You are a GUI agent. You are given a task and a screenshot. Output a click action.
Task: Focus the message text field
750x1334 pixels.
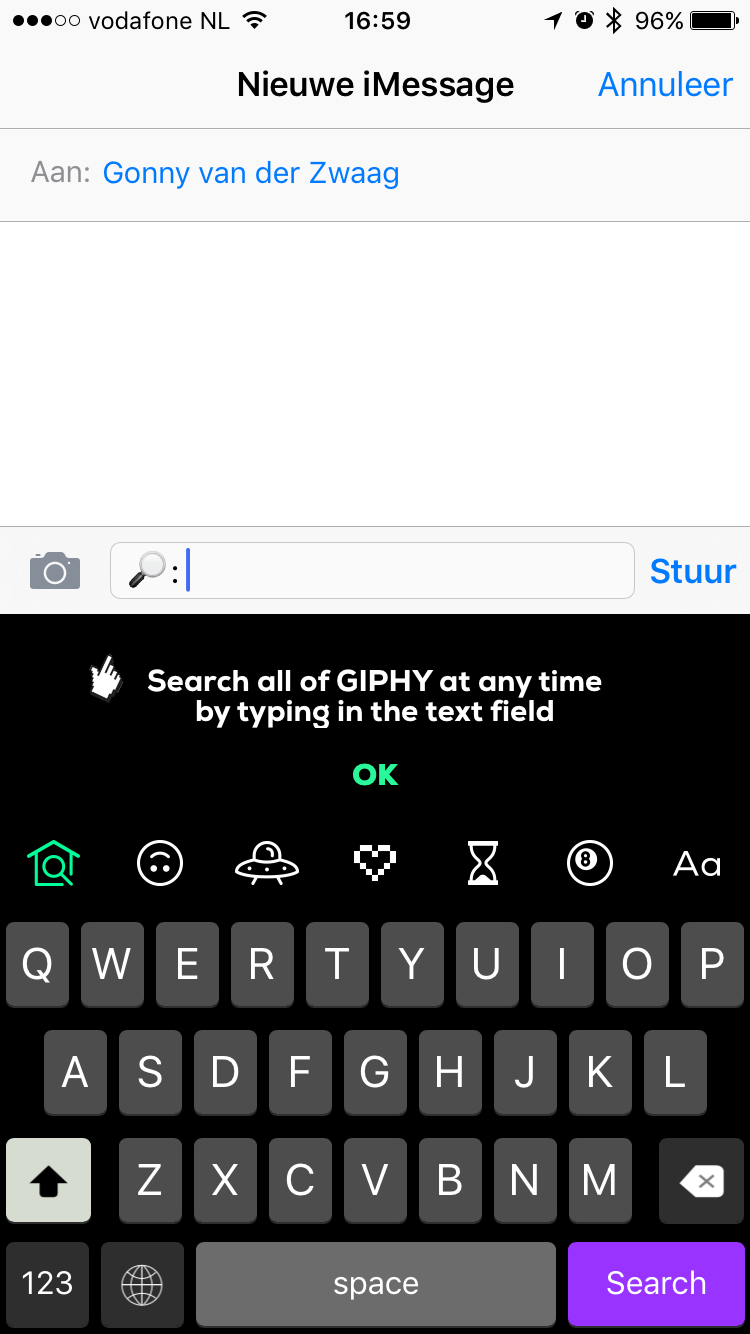pyautogui.click(x=372, y=571)
